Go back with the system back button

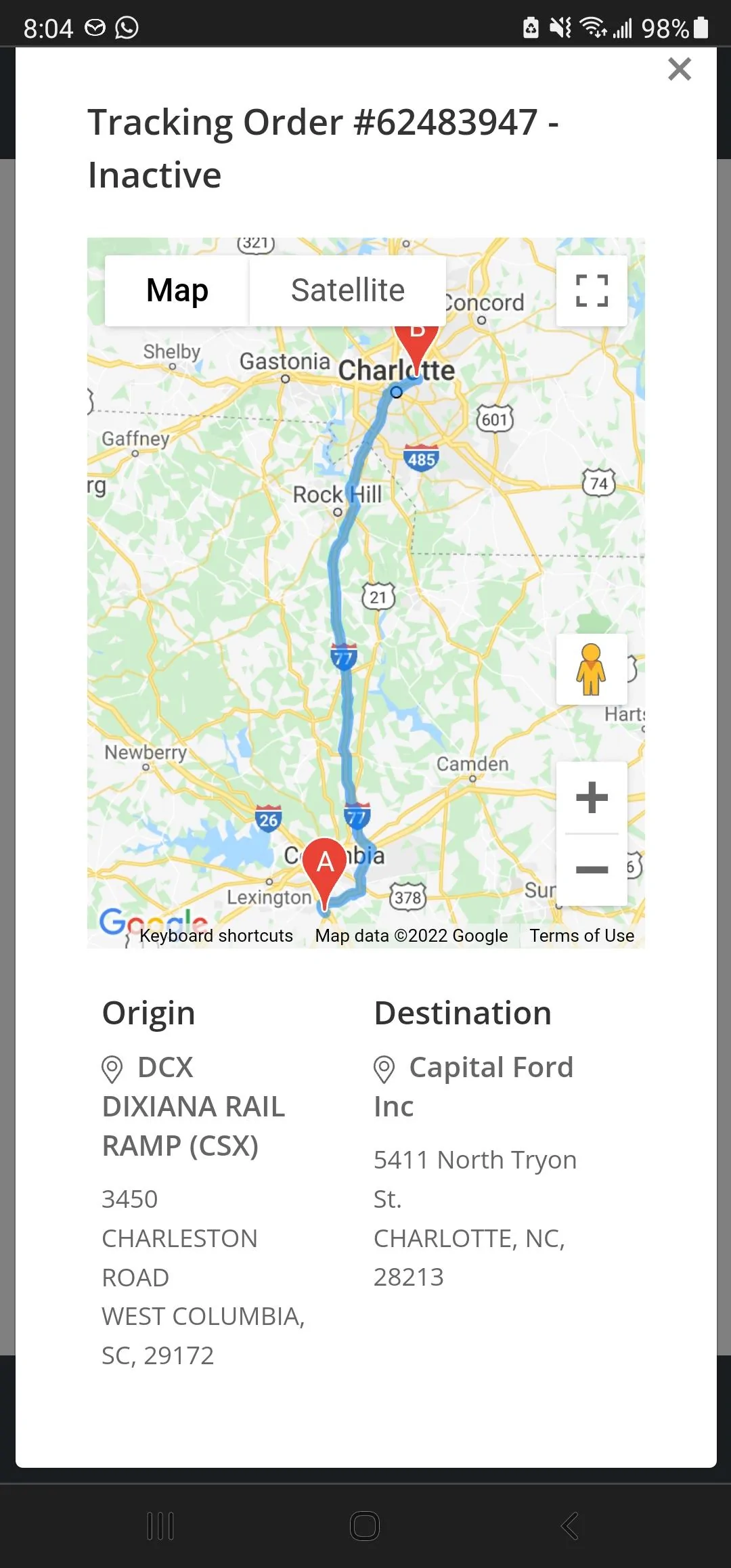tap(569, 1526)
